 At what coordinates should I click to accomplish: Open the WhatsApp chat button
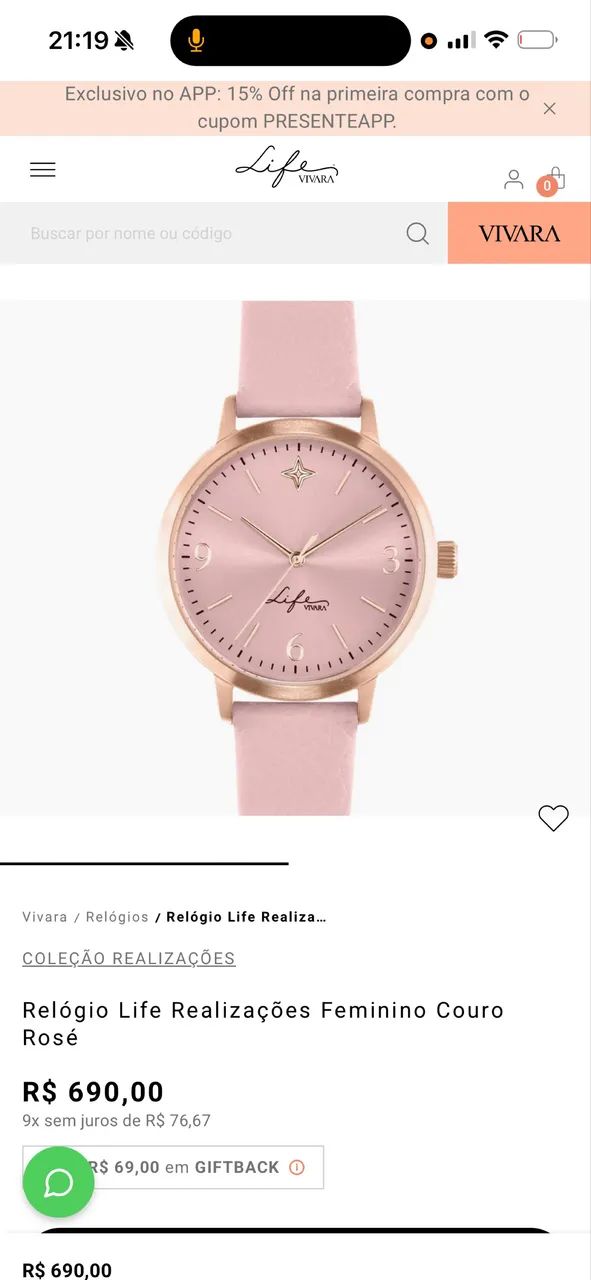pyautogui.click(x=59, y=1182)
